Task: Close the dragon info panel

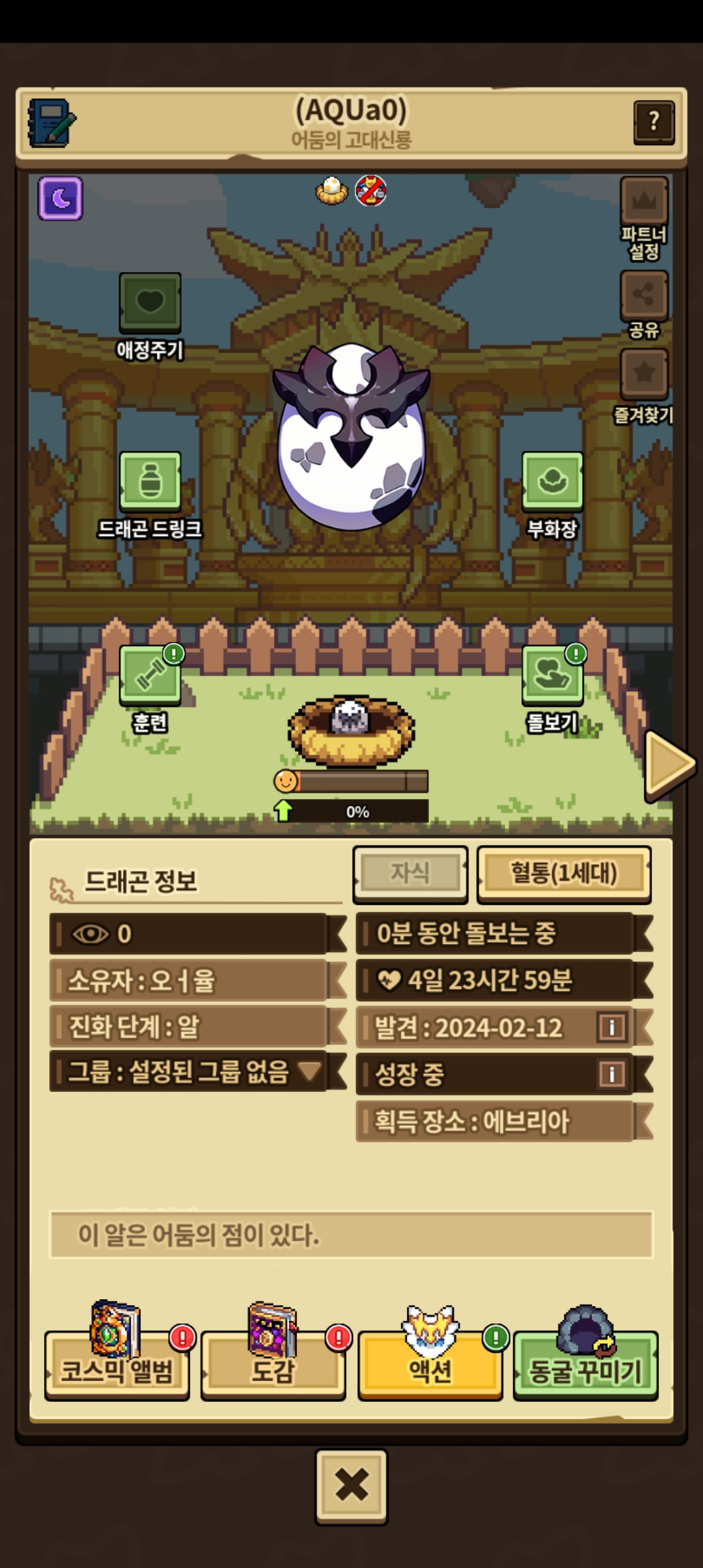Action: [x=351, y=1487]
